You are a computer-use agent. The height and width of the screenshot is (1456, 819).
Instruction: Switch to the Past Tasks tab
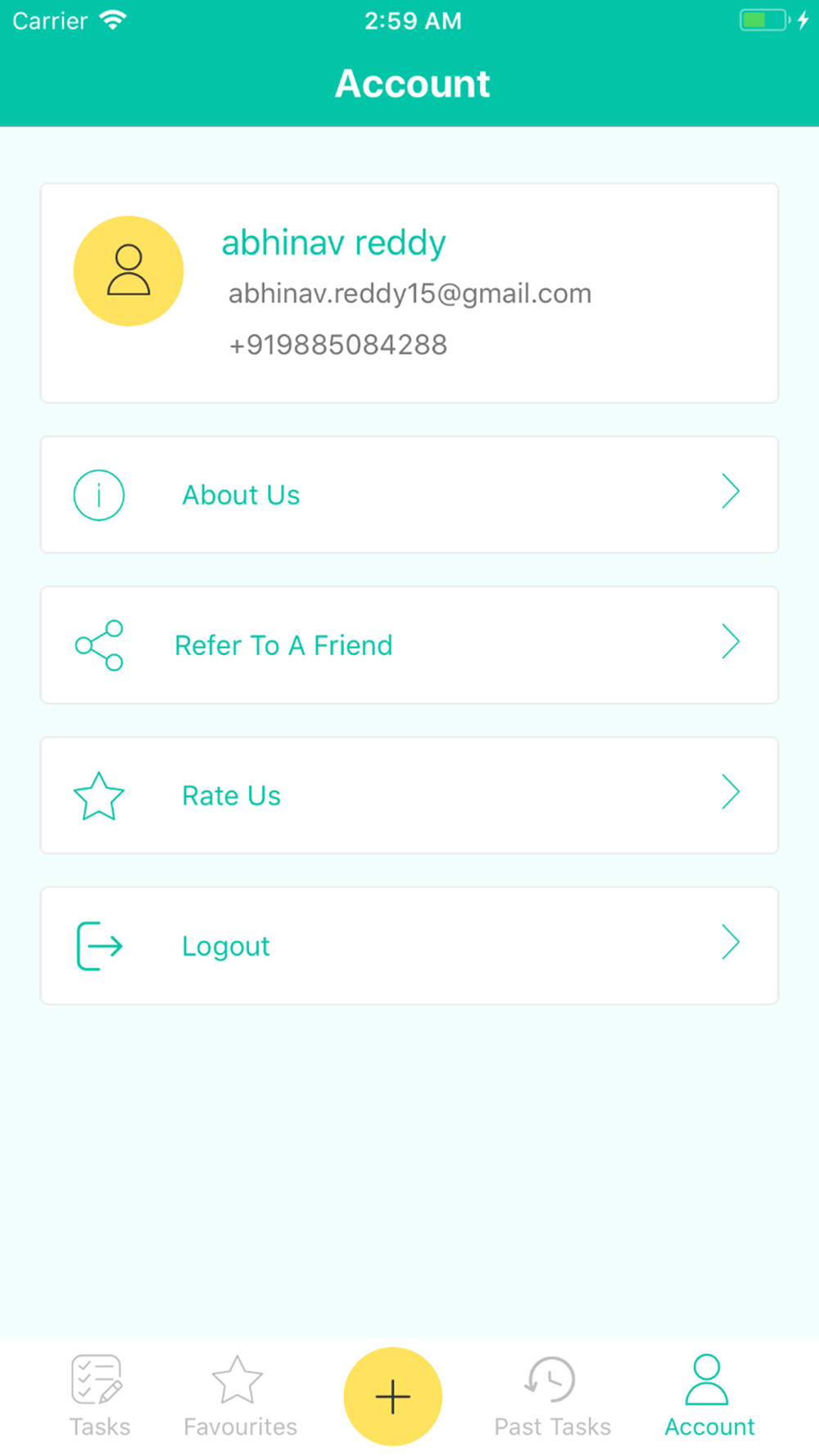coord(552,1396)
